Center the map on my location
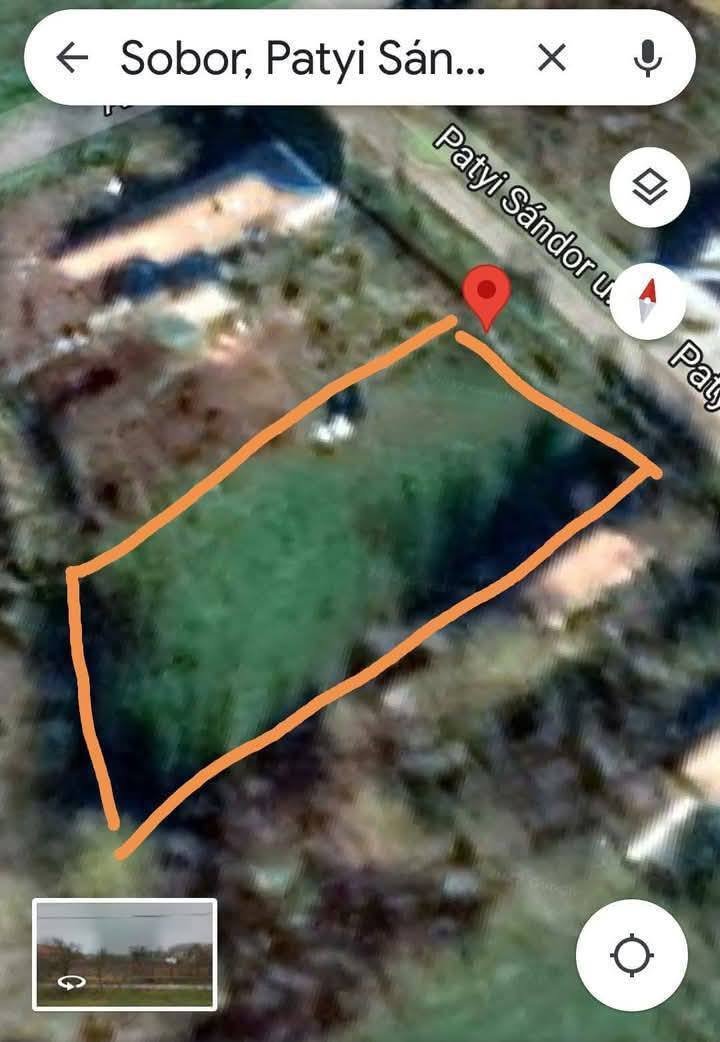The height and width of the screenshot is (1042, 720). (631, 955)
